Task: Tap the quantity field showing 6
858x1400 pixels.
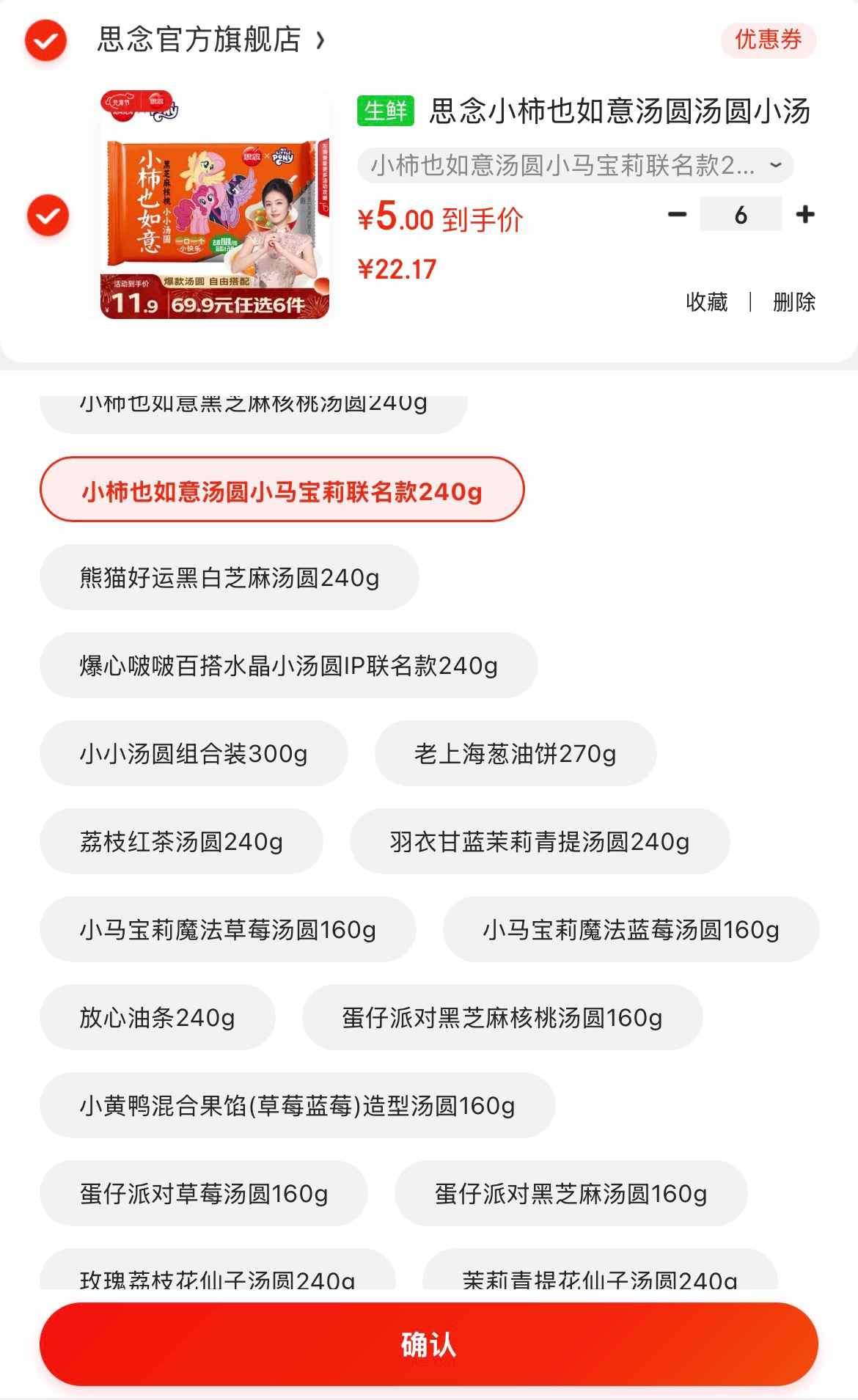Action: click(x=741, y=215)
